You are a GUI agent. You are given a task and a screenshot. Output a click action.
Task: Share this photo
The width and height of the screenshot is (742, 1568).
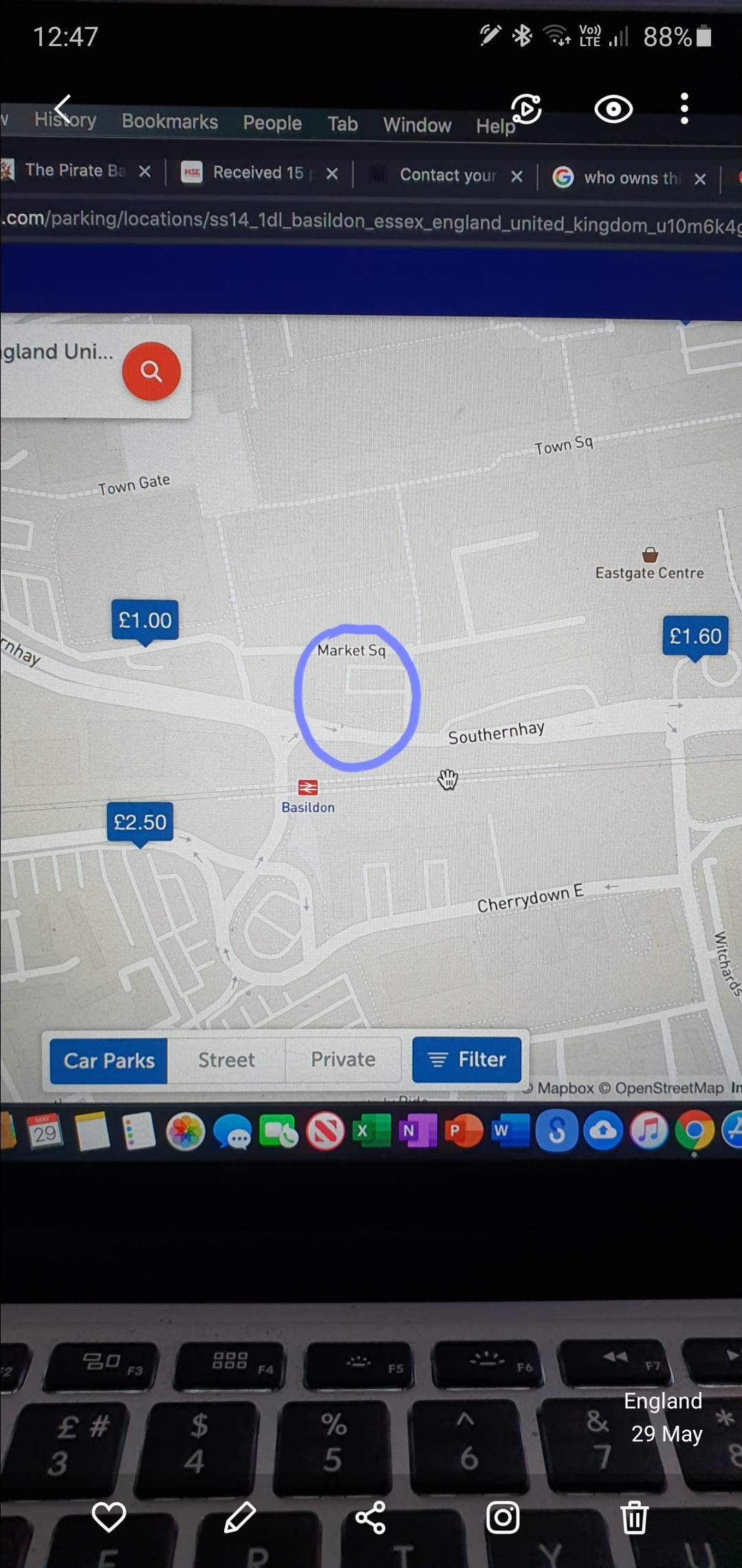[371, 1516]
